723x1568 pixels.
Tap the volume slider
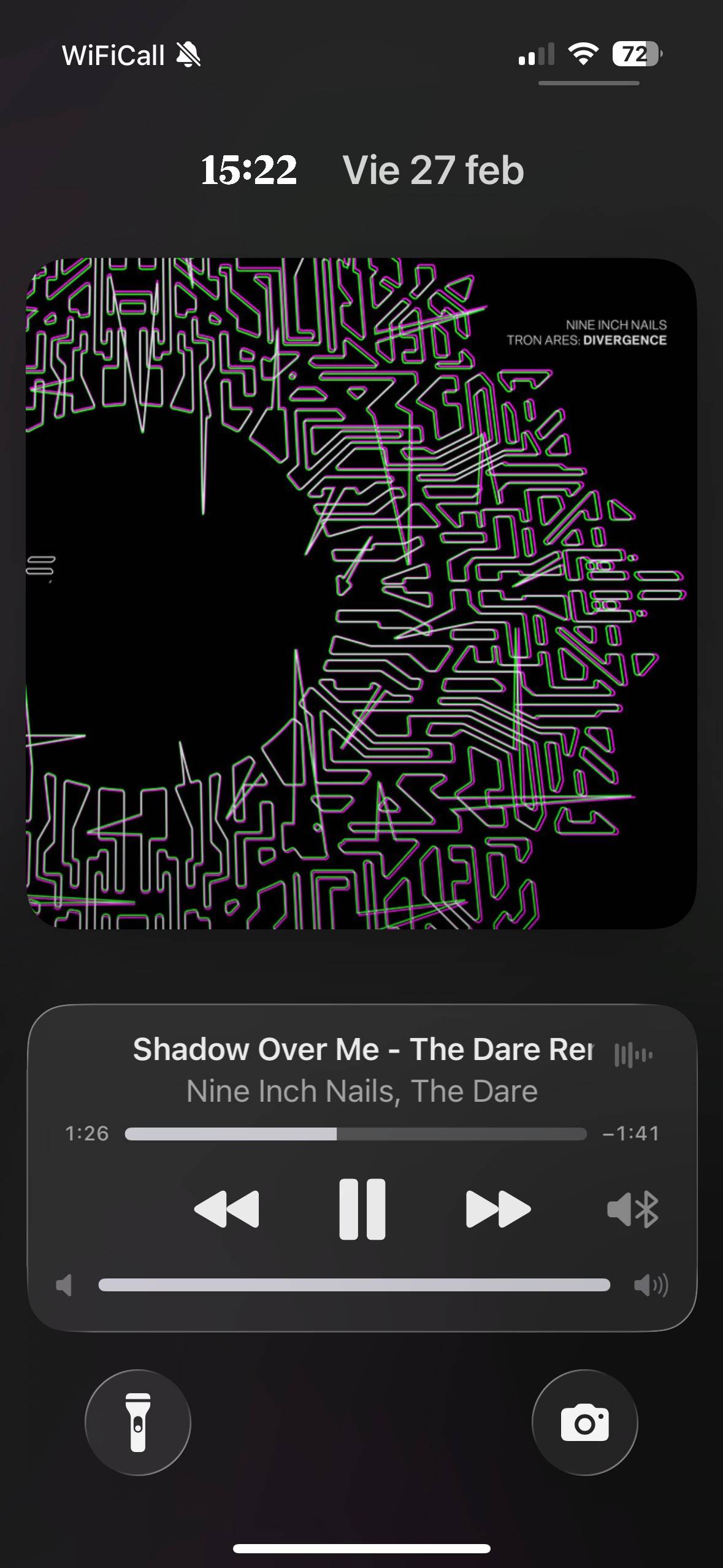point(354,1285)
